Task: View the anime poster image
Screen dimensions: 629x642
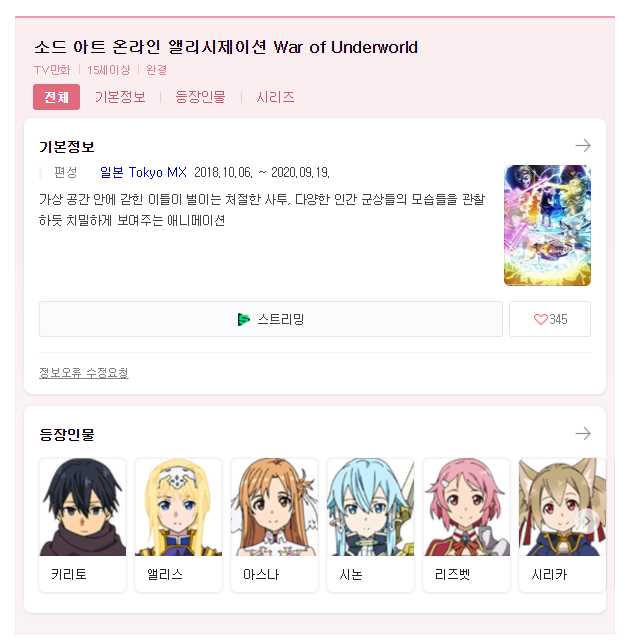Action: point(547,225)
